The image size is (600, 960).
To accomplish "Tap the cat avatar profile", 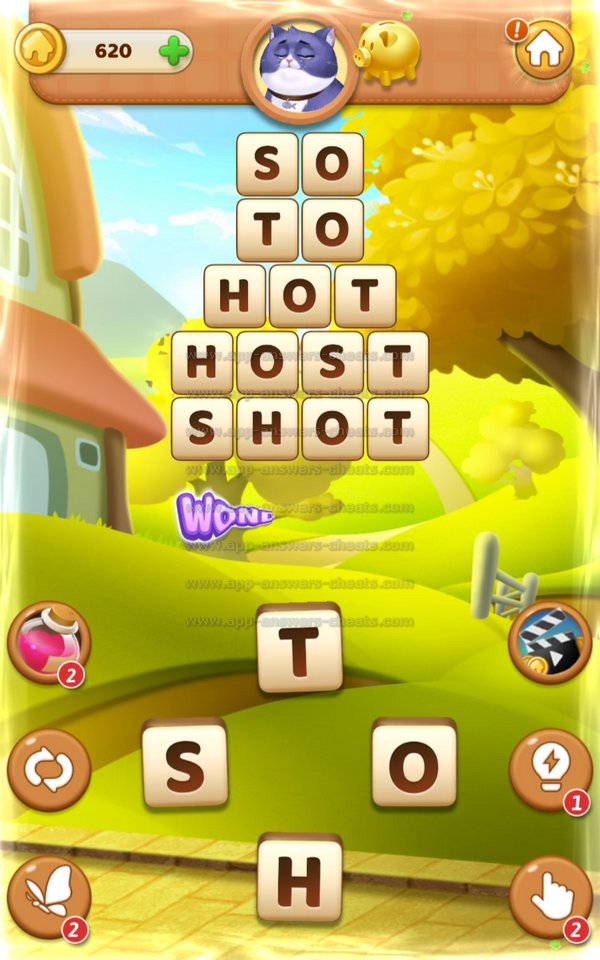I will coord(298,60).
